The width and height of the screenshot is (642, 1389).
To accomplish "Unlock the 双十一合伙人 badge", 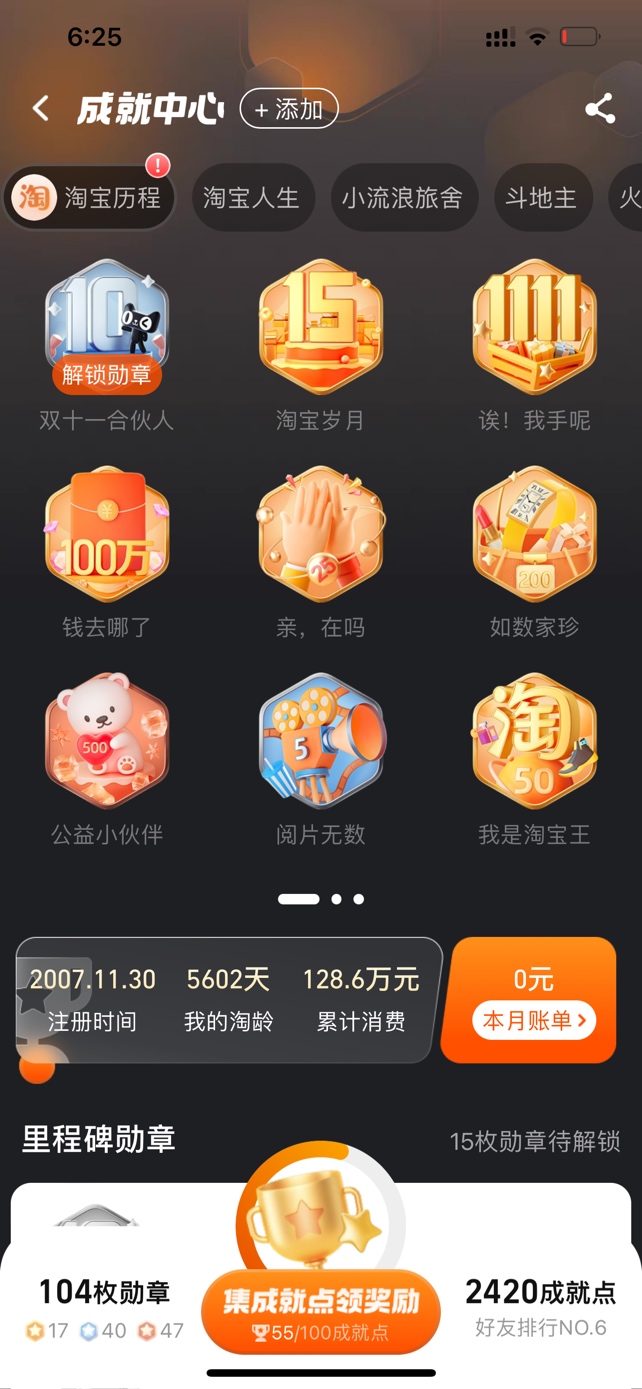I will tap(107, 375).
